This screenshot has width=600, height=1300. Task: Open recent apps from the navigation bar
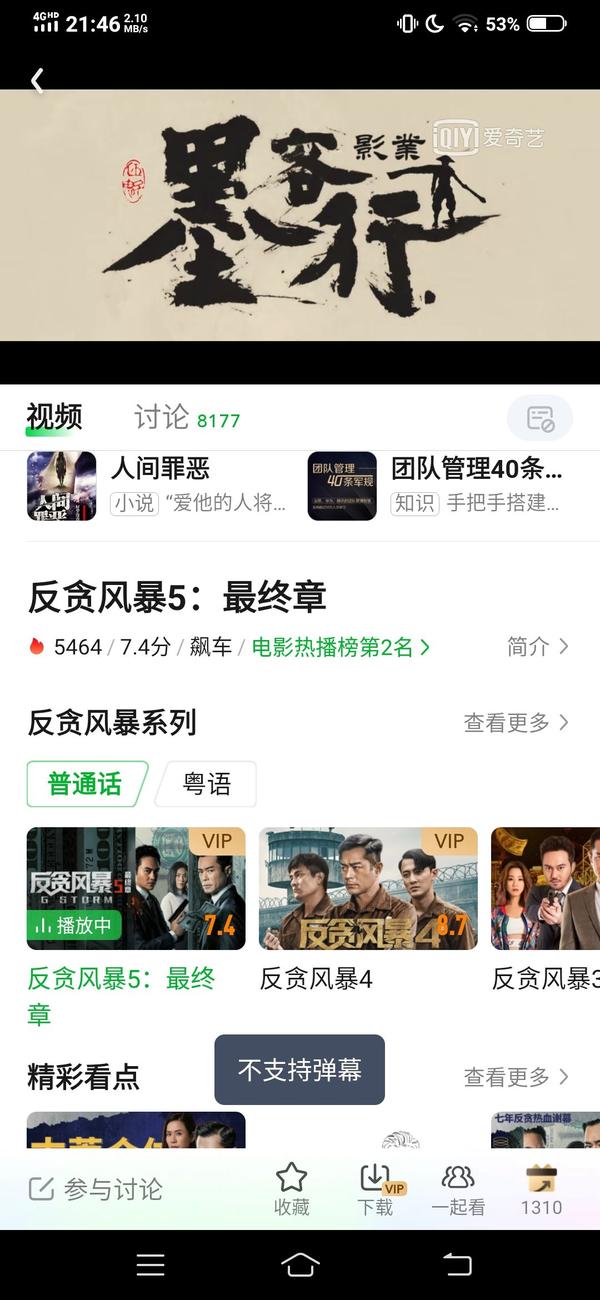(x=150, y=1264)
